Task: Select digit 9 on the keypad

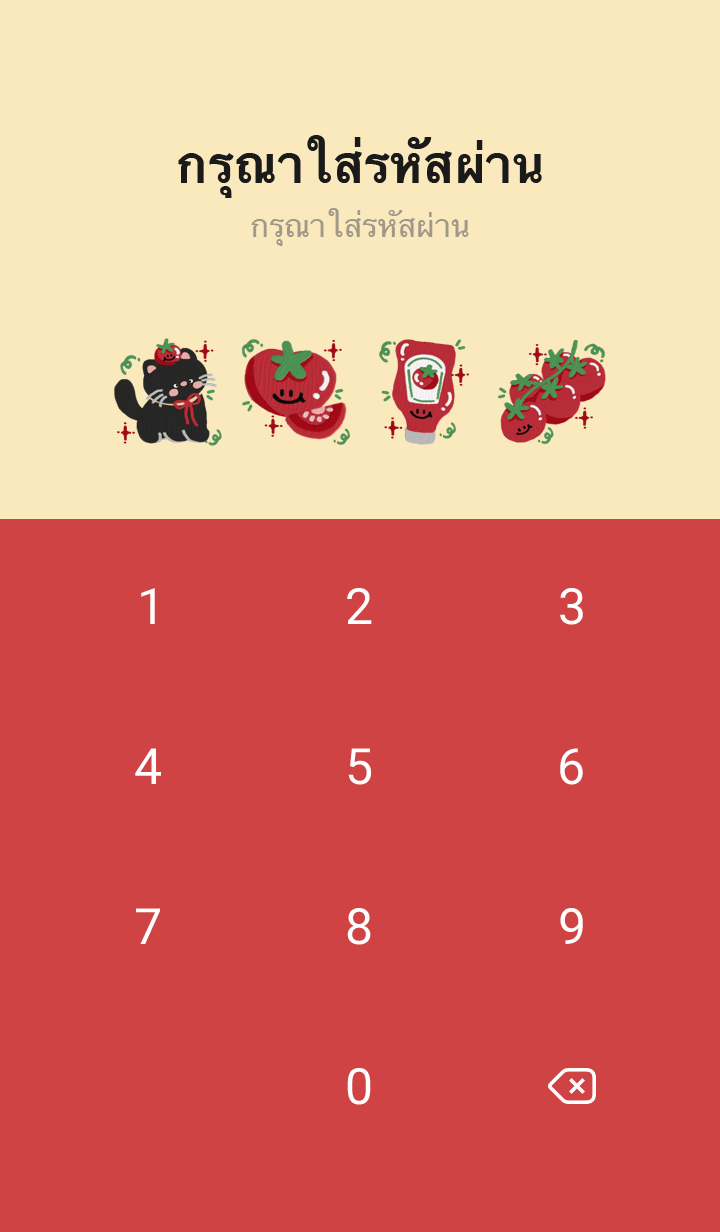Action: (x=571, y=927)
